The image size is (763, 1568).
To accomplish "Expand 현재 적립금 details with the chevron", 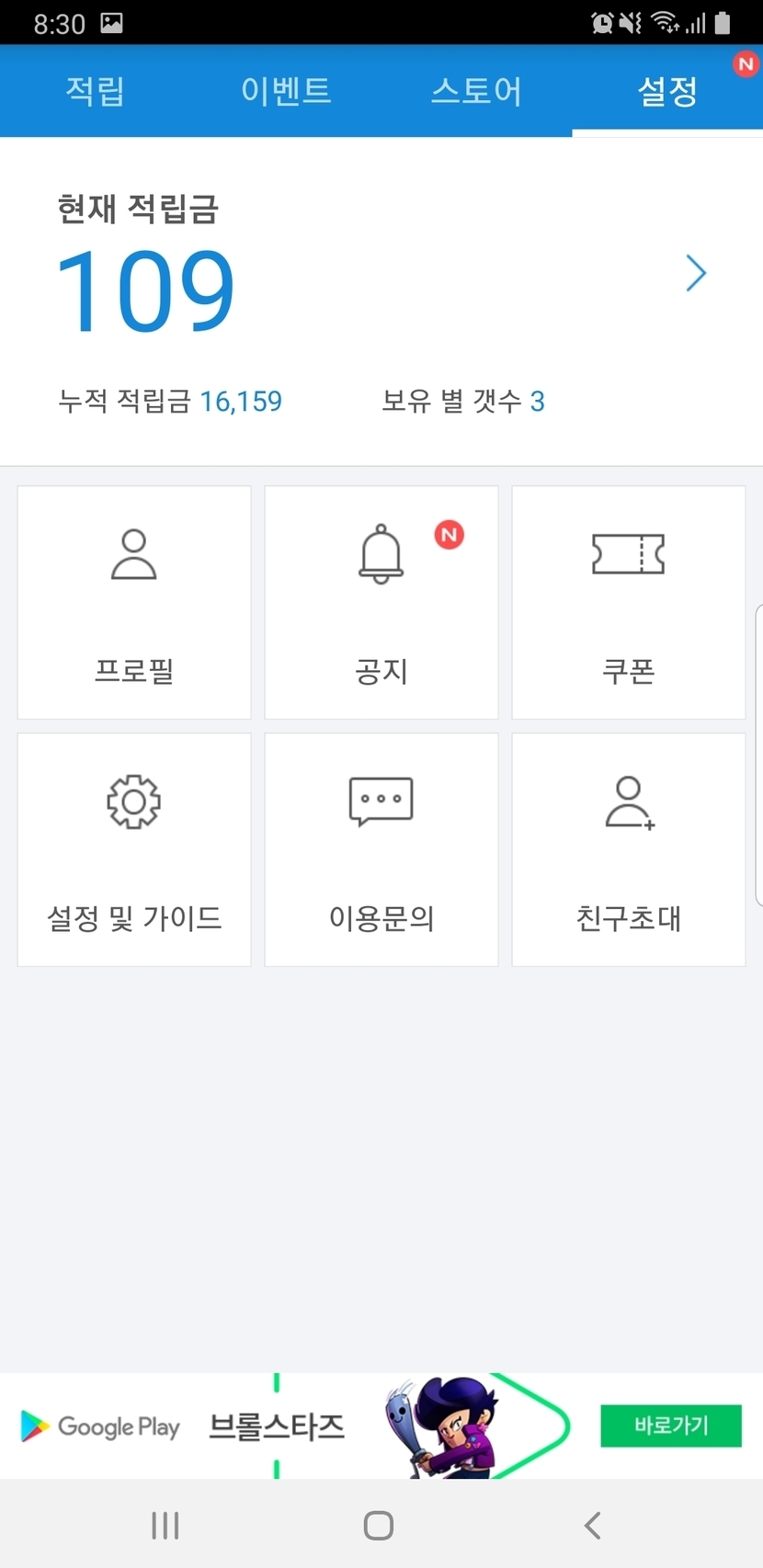I will [x=696, y=273].
